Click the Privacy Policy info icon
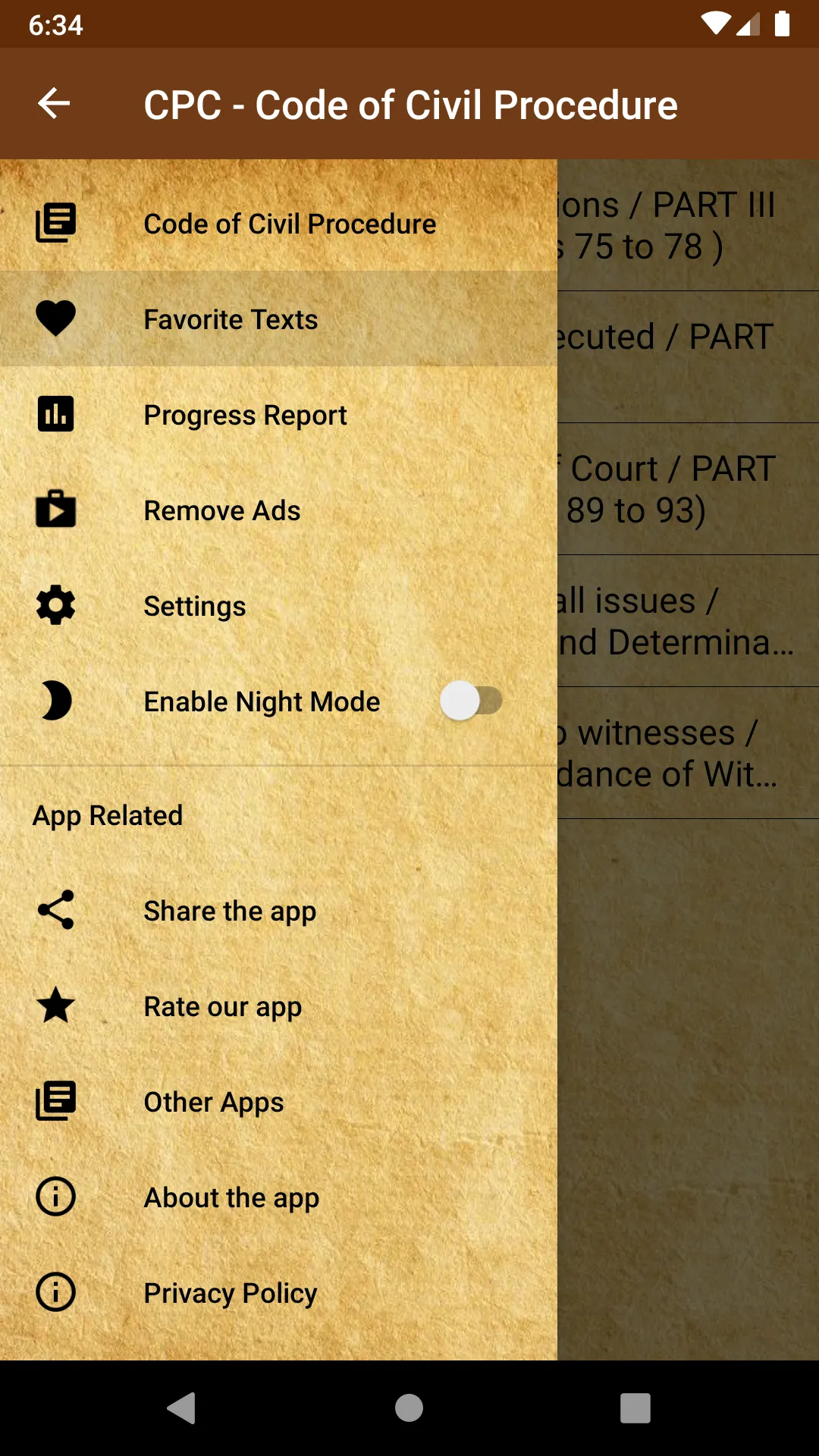819x1456 pixels. [x=55, y=1291]
